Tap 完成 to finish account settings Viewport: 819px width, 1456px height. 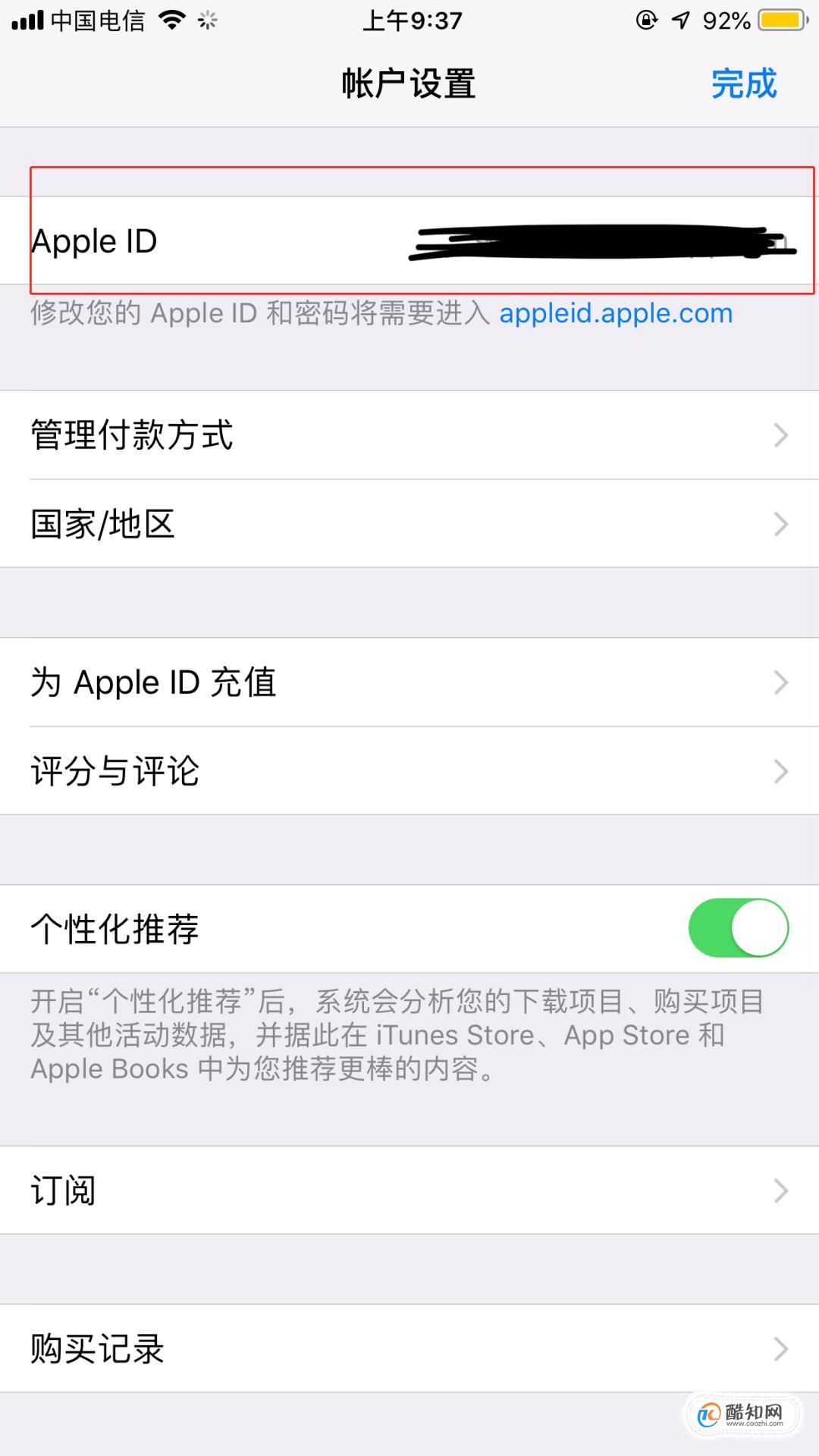pos(744,83)
